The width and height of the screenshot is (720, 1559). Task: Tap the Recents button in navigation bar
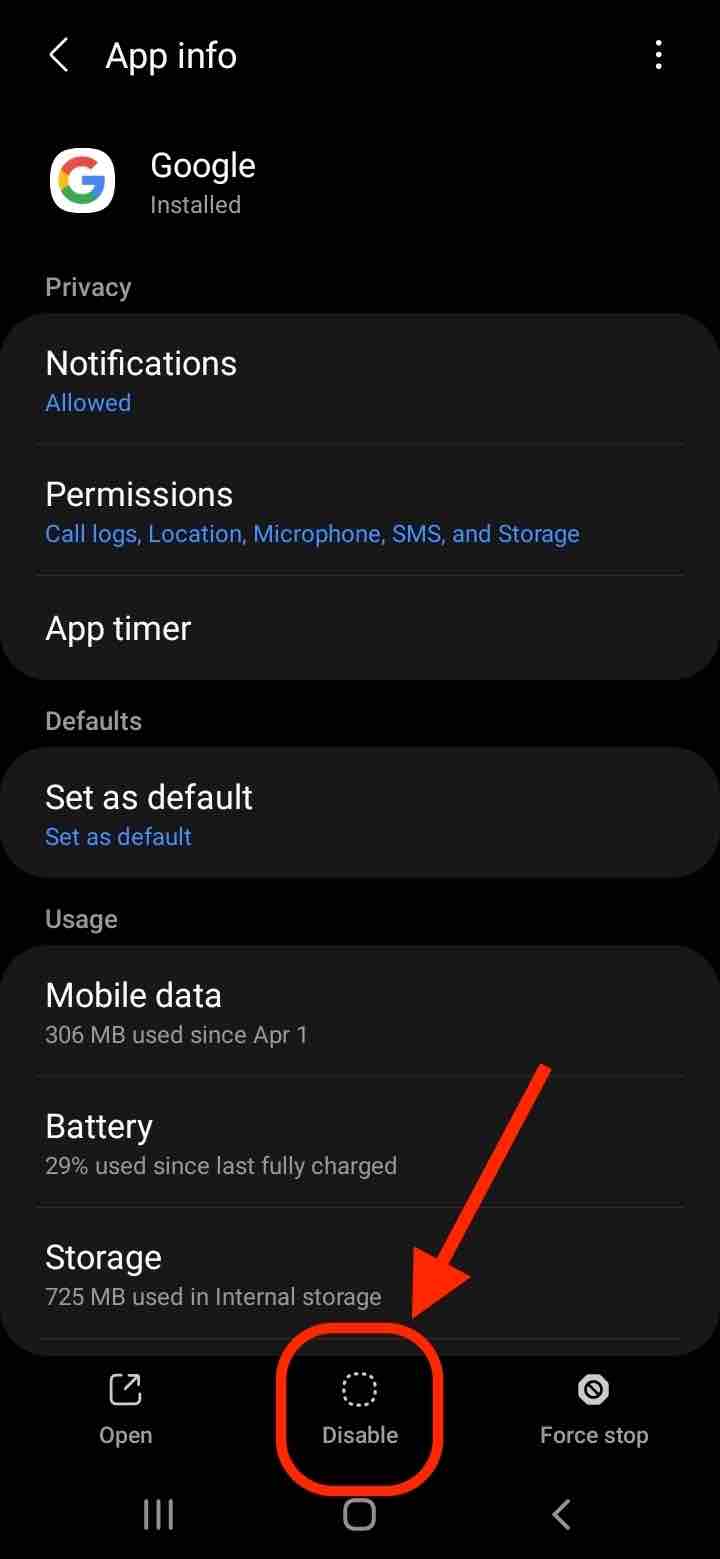point(158,1514)
